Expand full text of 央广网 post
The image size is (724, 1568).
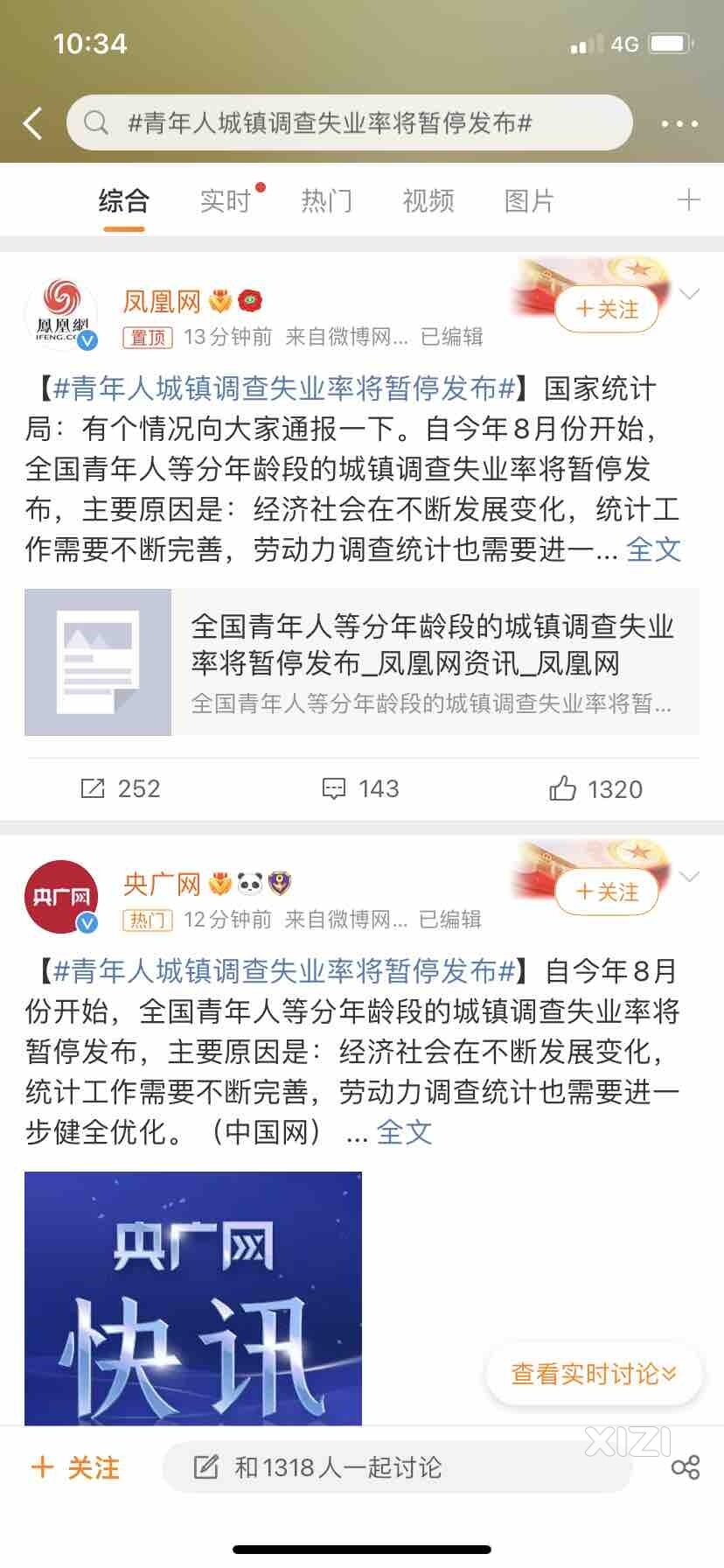[404, 1132]
